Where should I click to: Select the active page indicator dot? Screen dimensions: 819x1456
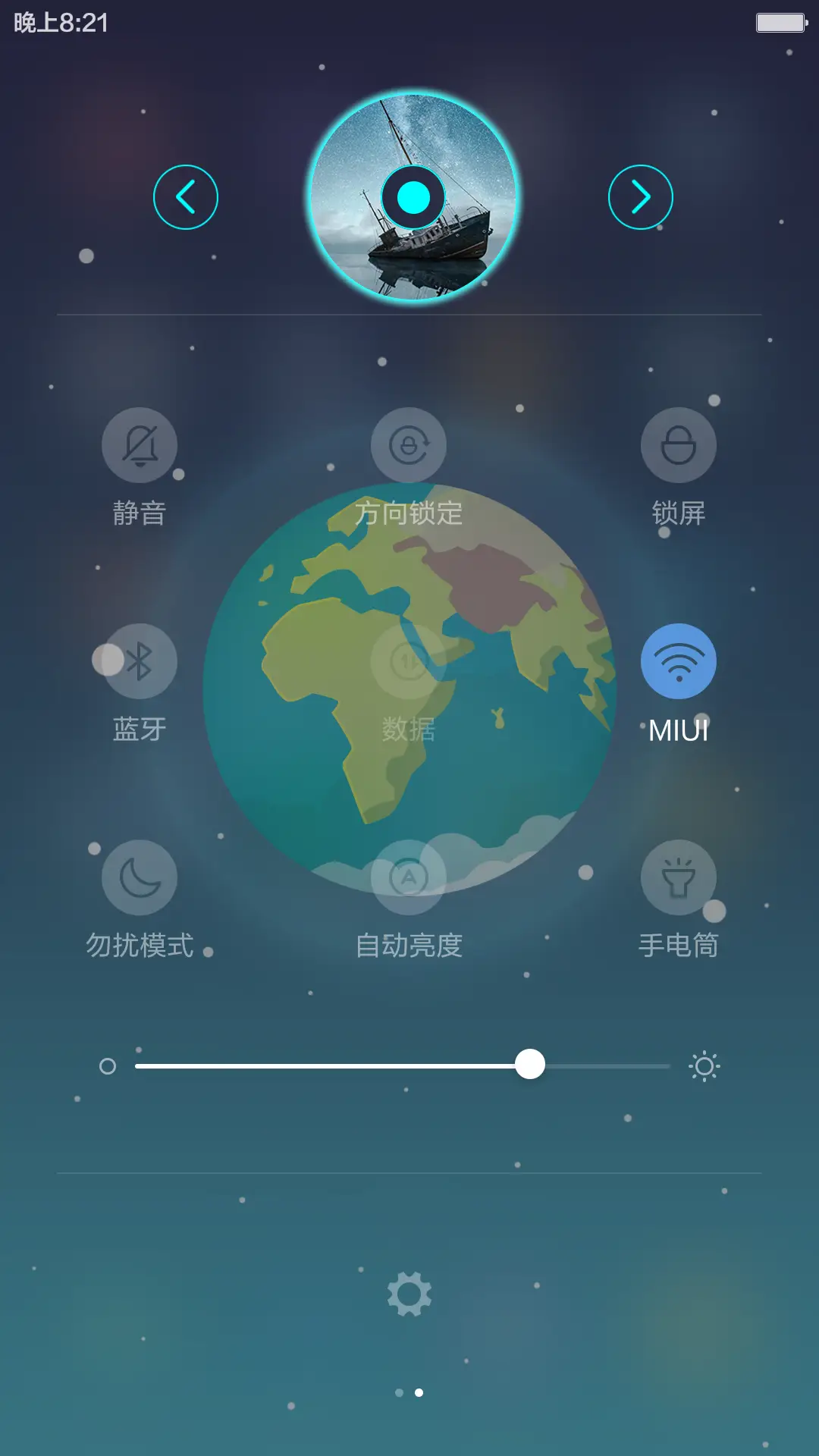coord(419,1392)
